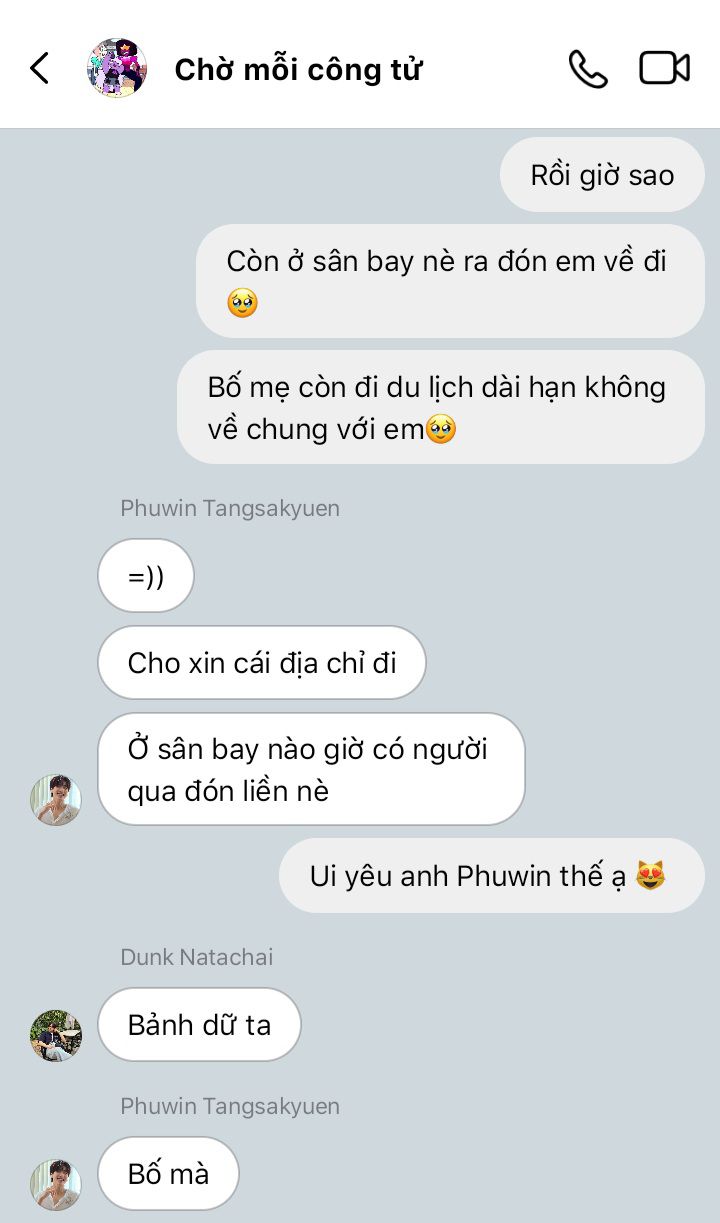Start a voice call with the group

588,69
